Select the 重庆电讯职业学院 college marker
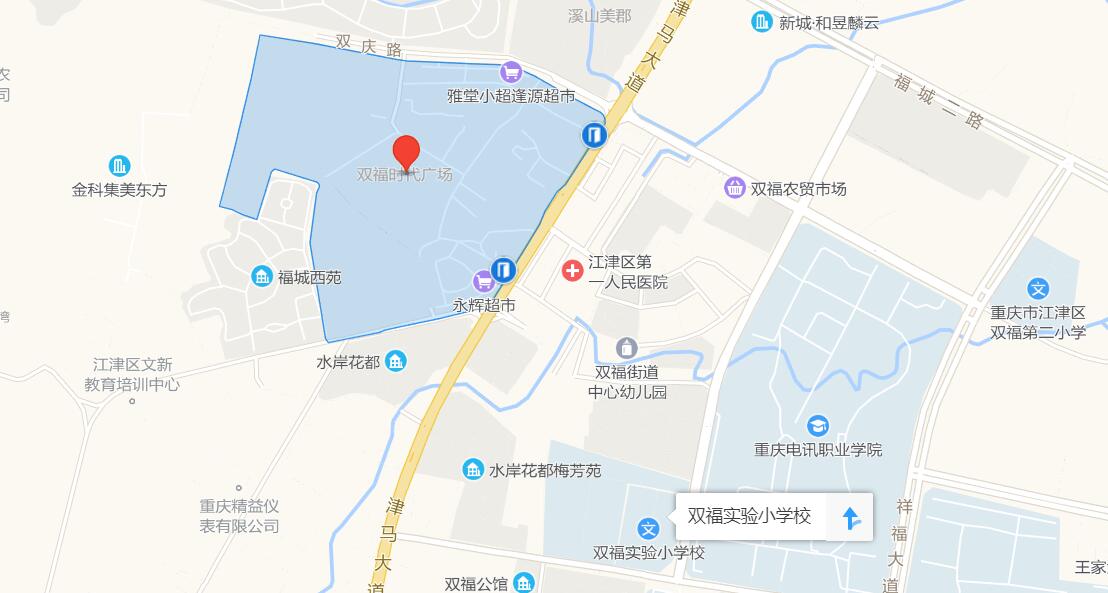 [818, 426]
